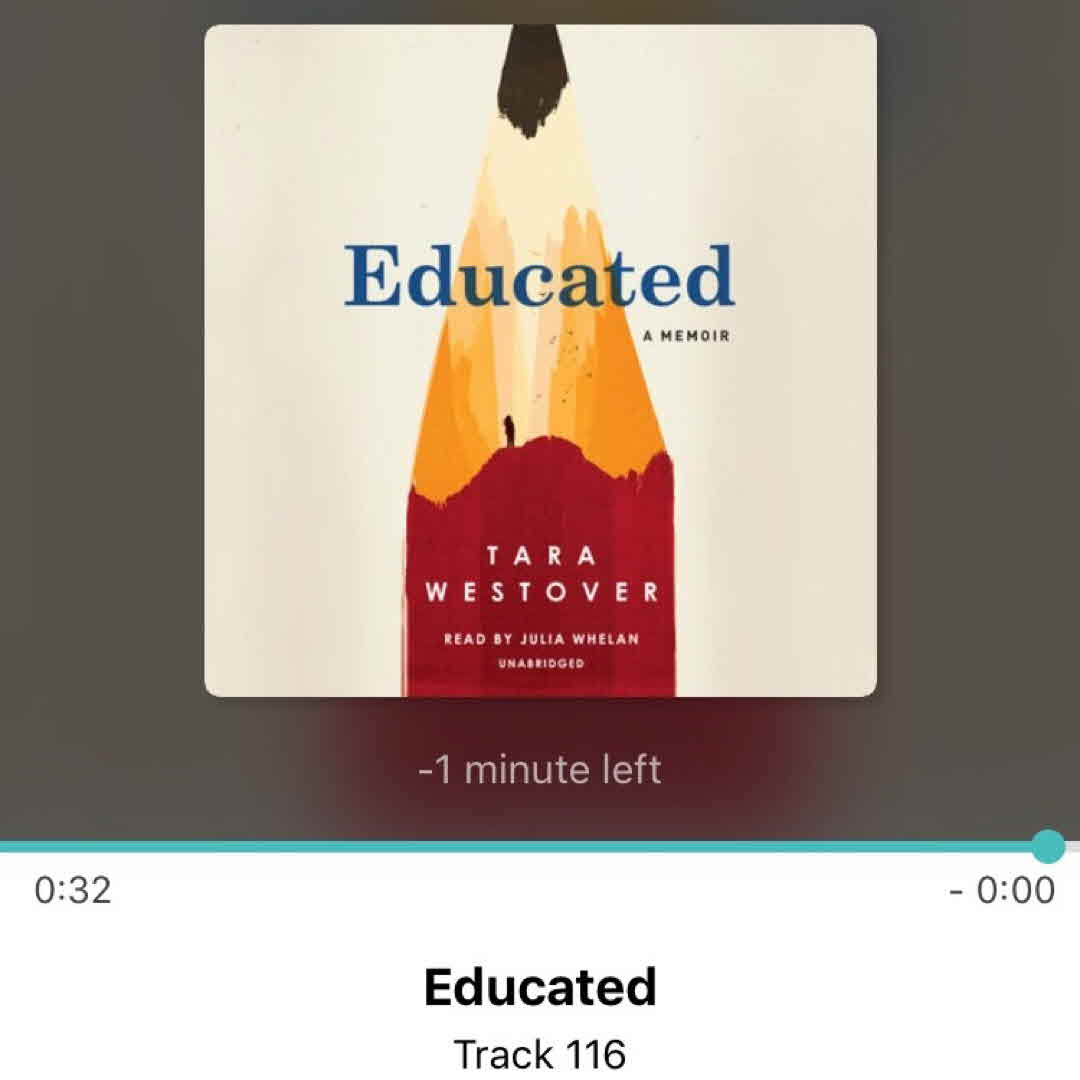Open the Educated audiobook cover art
Screen dimensions: 1080x1080
540,360
